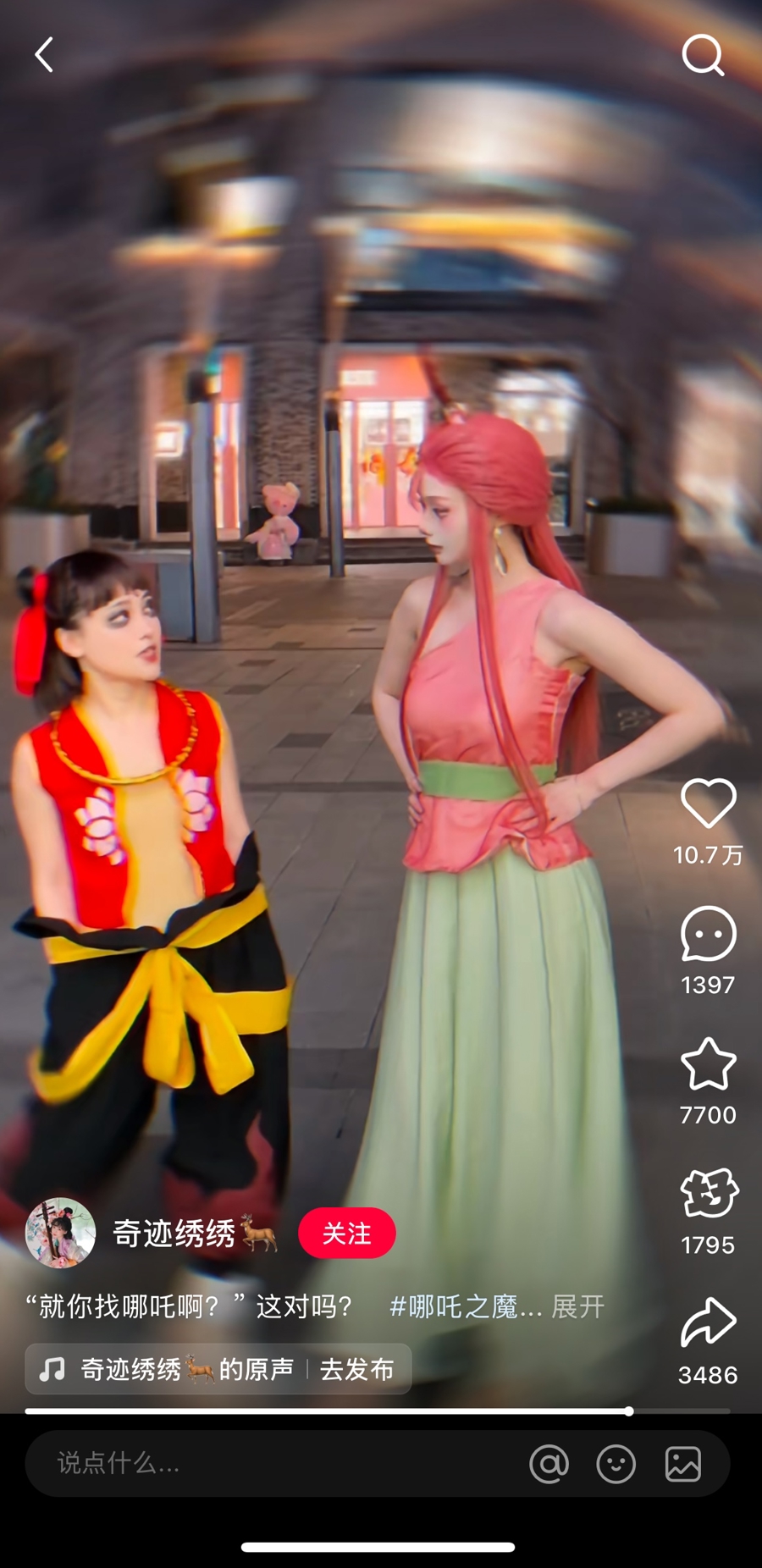Follow 奇迹绣绣 with the 关注 button
The width and height of the screenshot is (762, 1568).
coord(346,1233)
